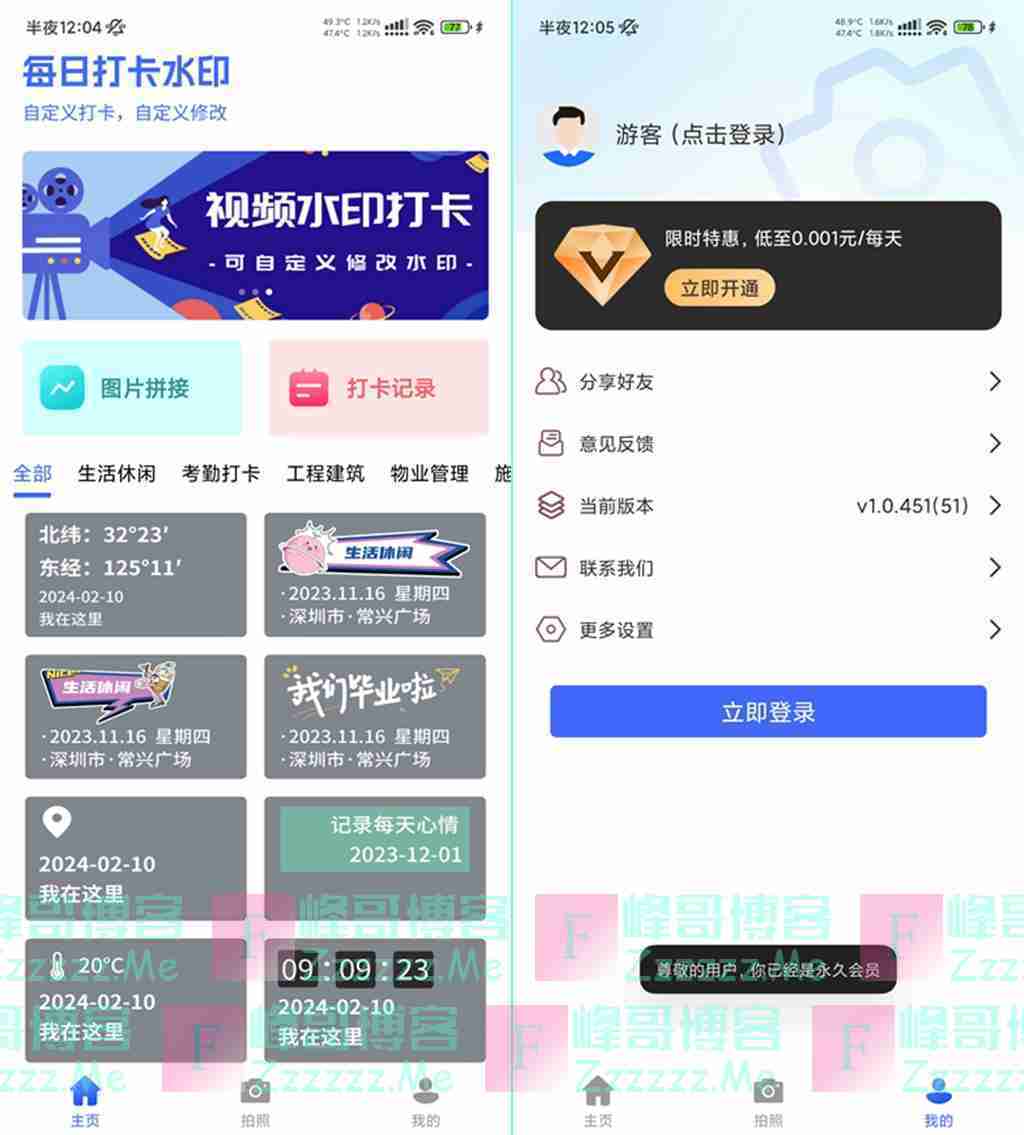Choose the 北纬 东经 coordinates watermark template

tap(135, 575)
